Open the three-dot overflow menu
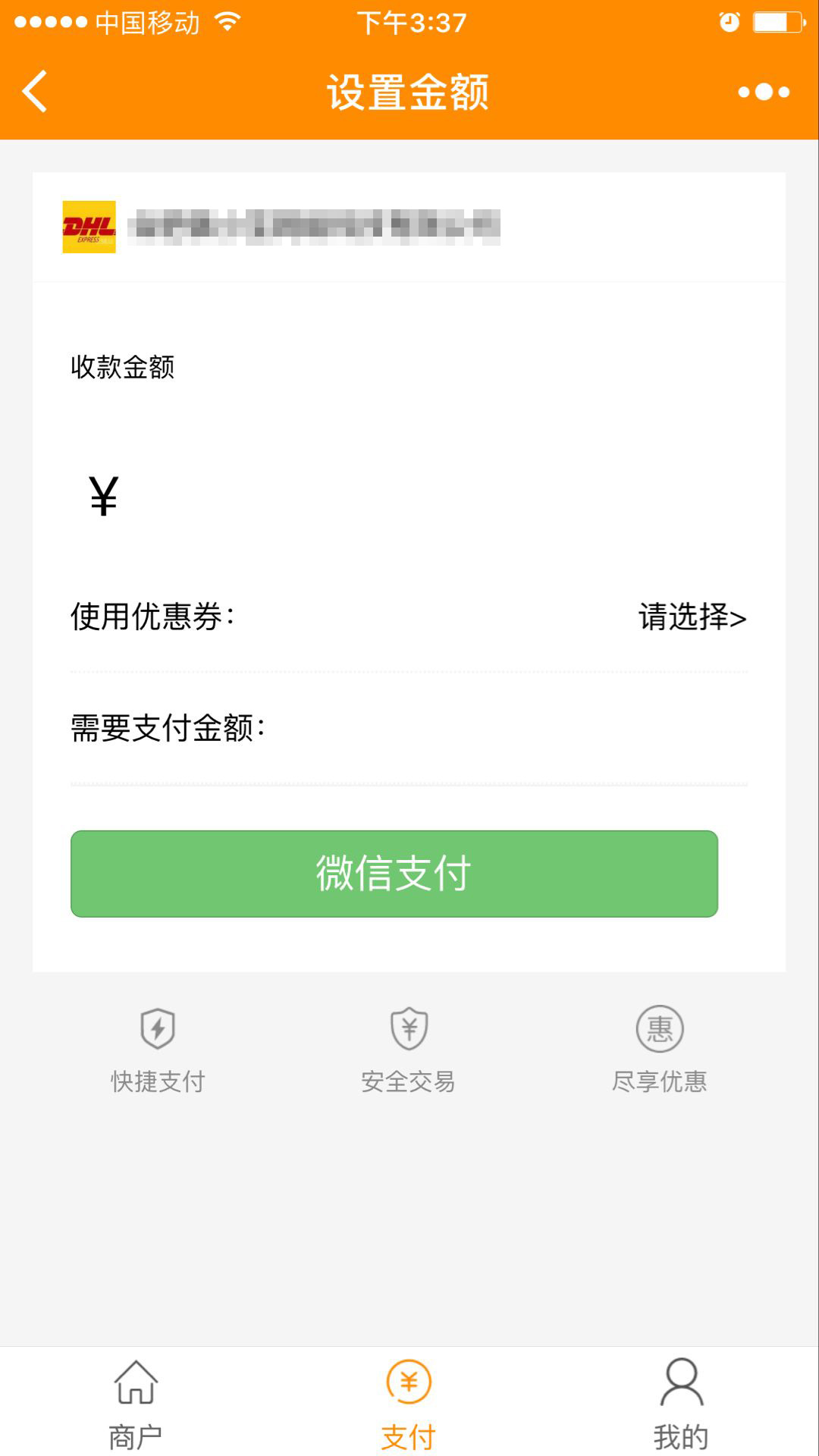The image size is (819, 1456). (x=764, y=92)
